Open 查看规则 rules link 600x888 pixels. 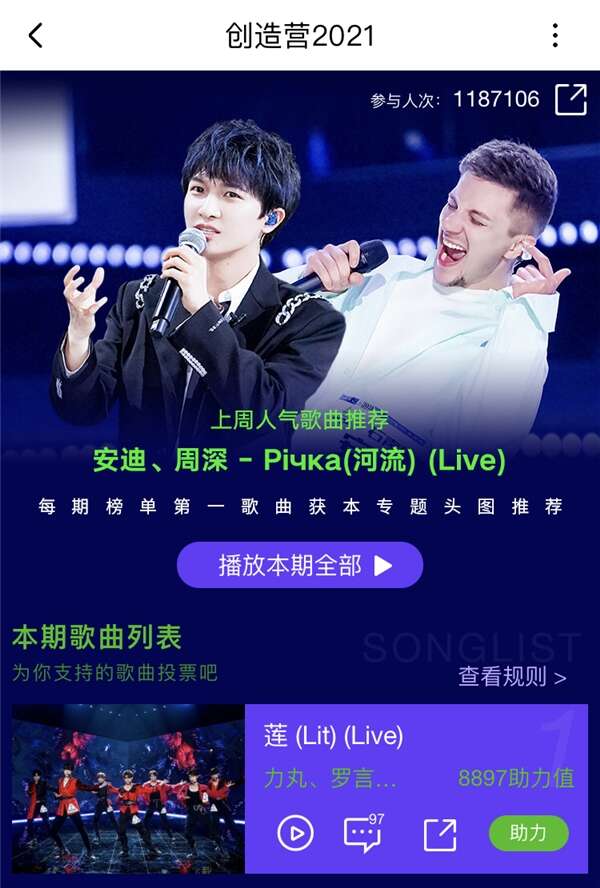point(512,677)
